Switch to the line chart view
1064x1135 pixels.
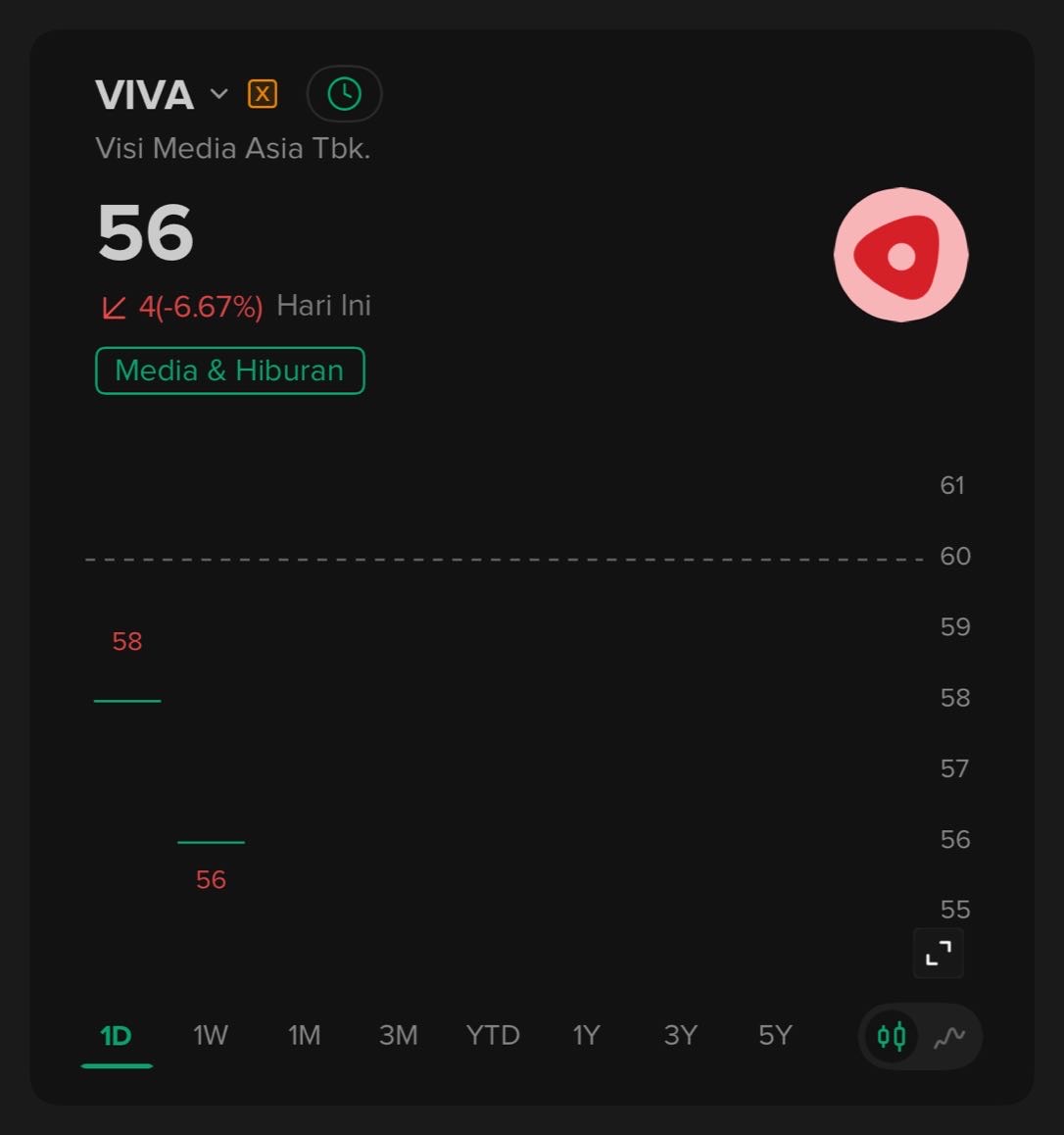click(949, 1036)
